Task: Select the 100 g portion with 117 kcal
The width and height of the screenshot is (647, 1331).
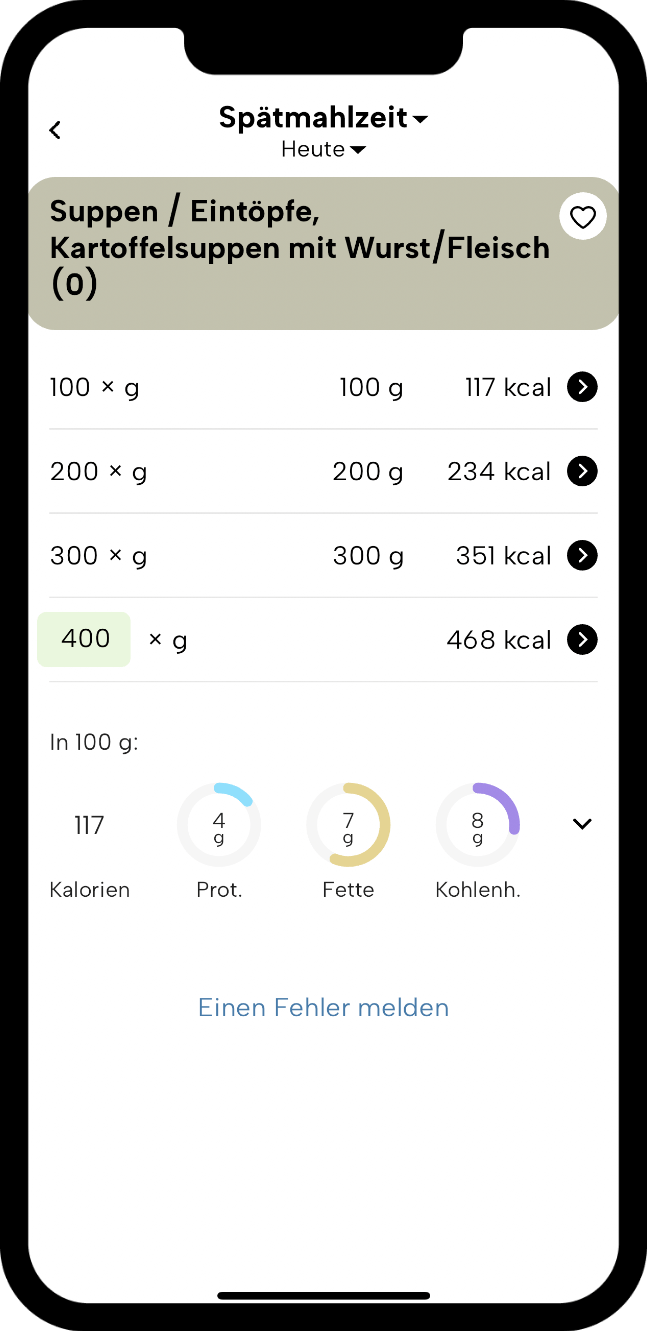Action: pyautogui.click(x=324, y=387)
